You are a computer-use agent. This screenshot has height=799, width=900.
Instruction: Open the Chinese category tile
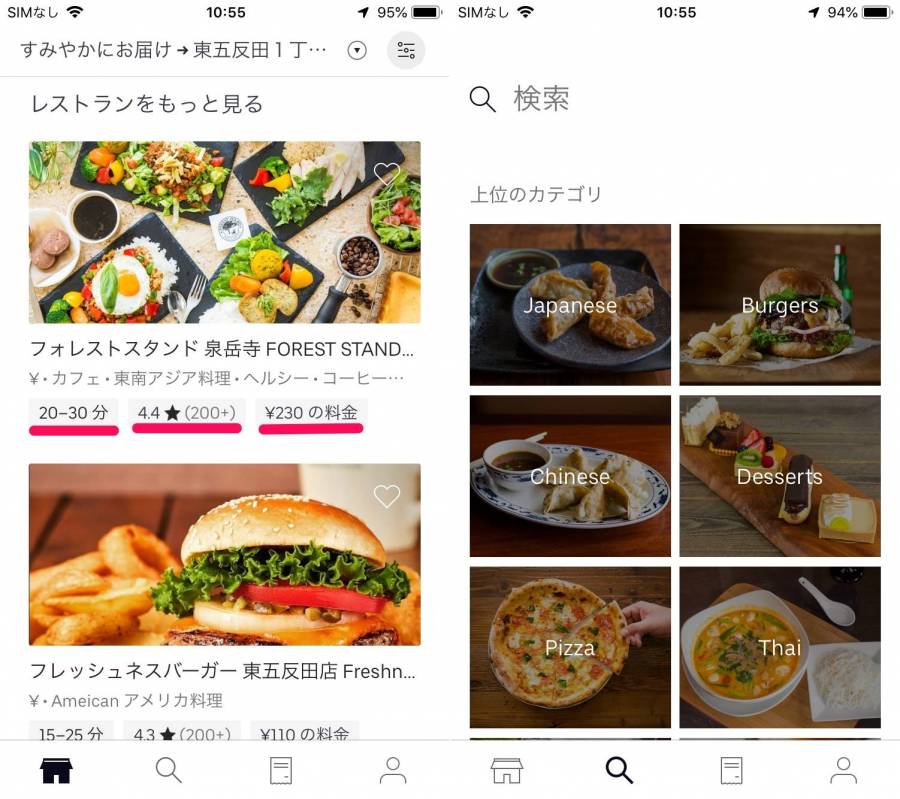[570, 476]
